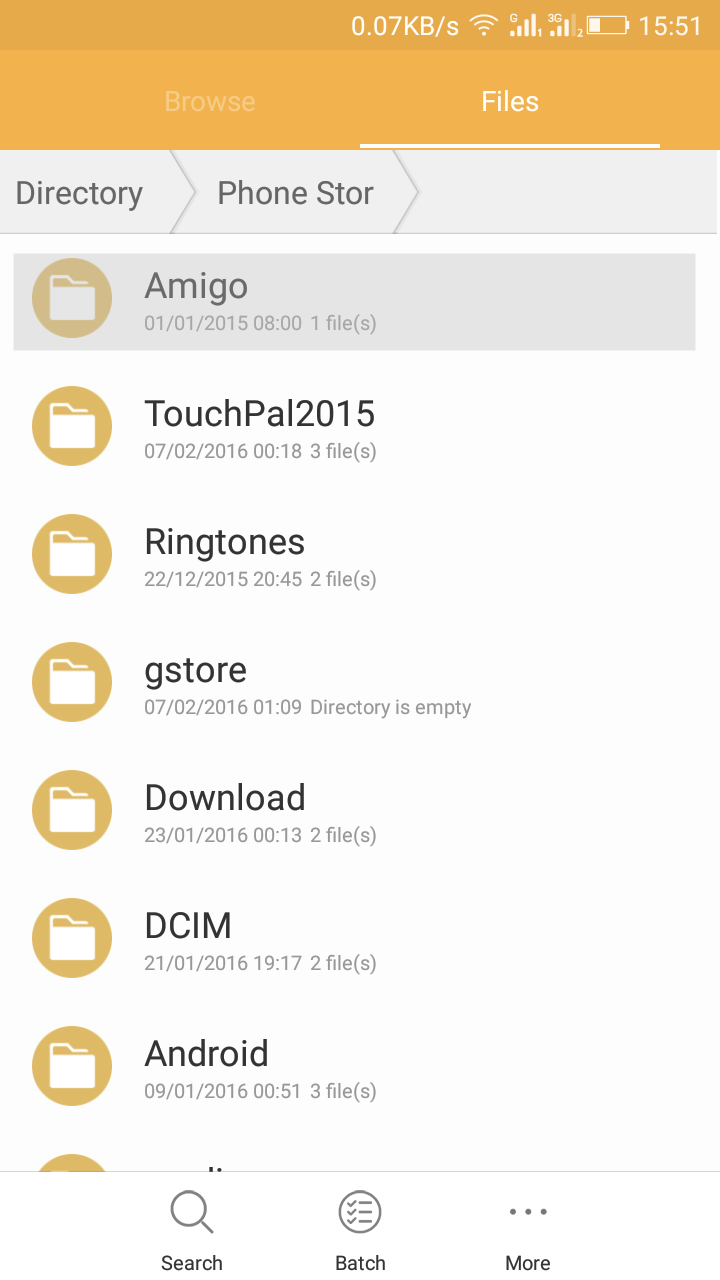The height and width of the screenshot is (1280, 720).
Task: Open the Android folder
Action: 354,1070
